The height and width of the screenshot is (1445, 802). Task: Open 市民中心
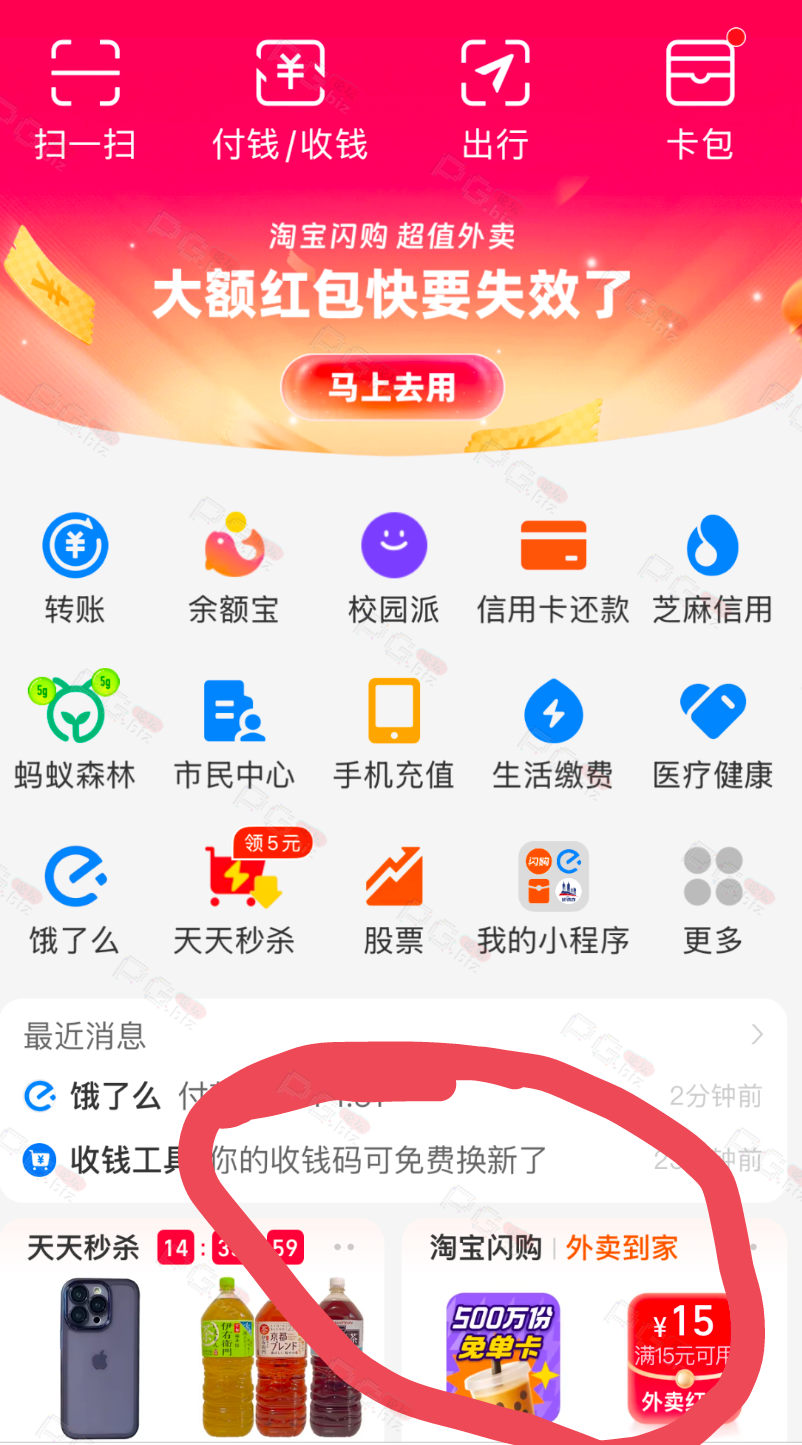[x=234, y=733]
